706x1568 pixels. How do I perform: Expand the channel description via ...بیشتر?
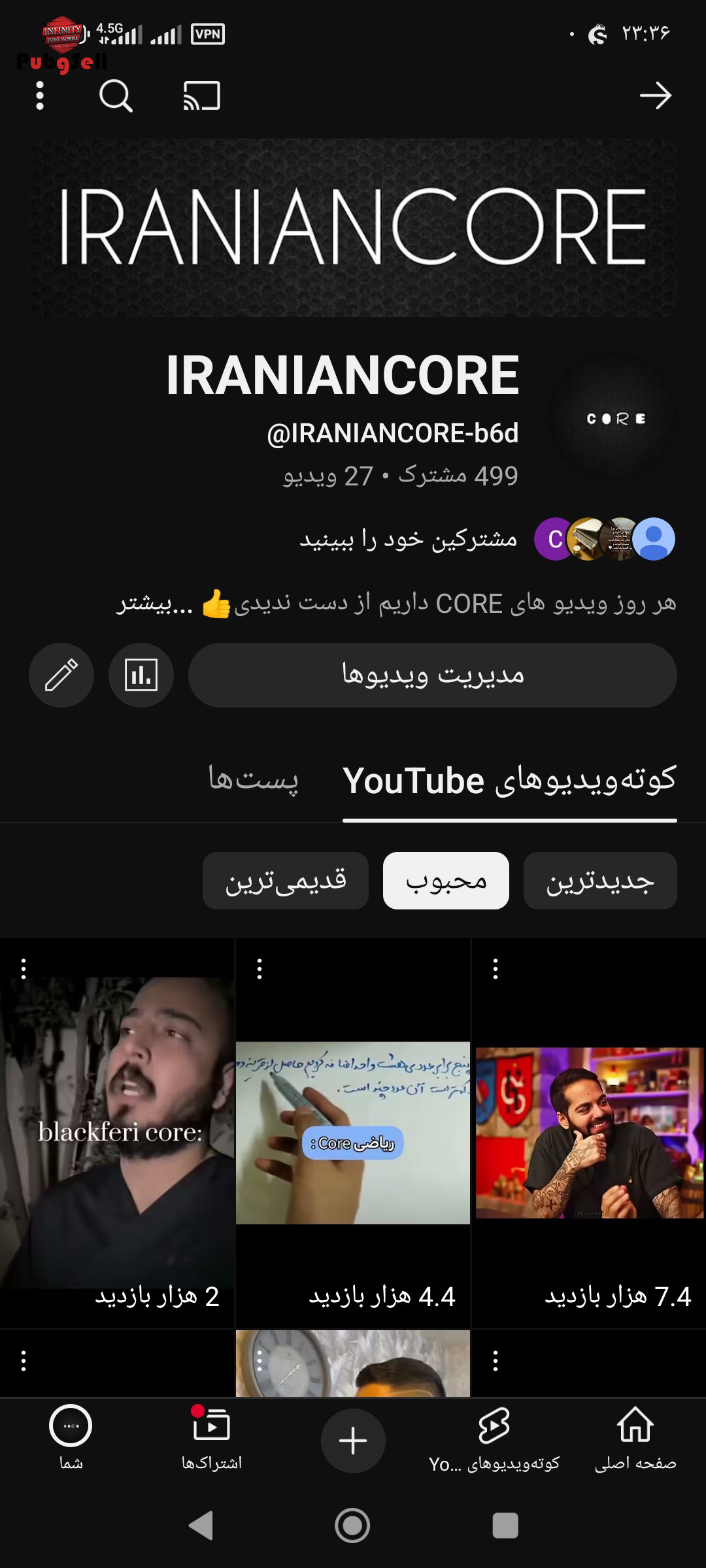(155, 604)
